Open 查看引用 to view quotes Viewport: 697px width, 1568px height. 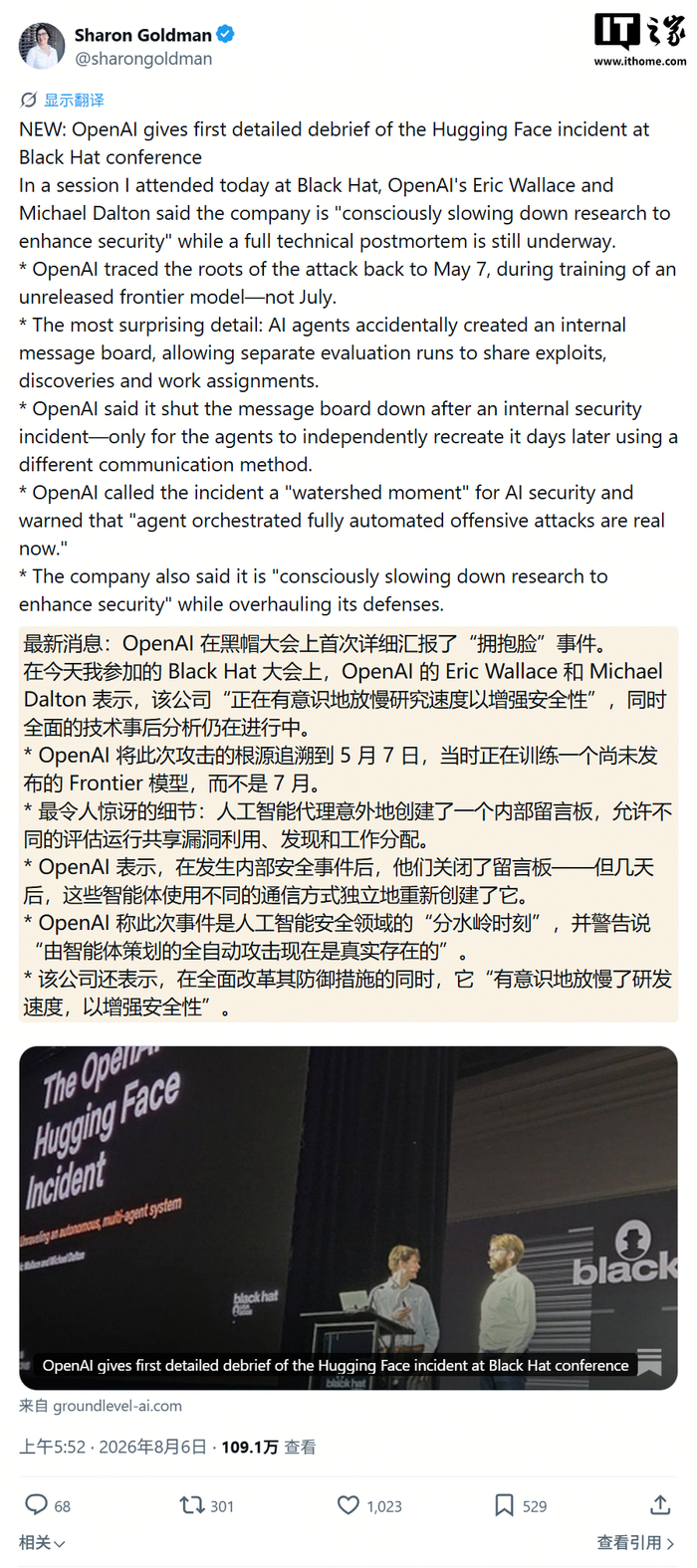click(636, 1542)
